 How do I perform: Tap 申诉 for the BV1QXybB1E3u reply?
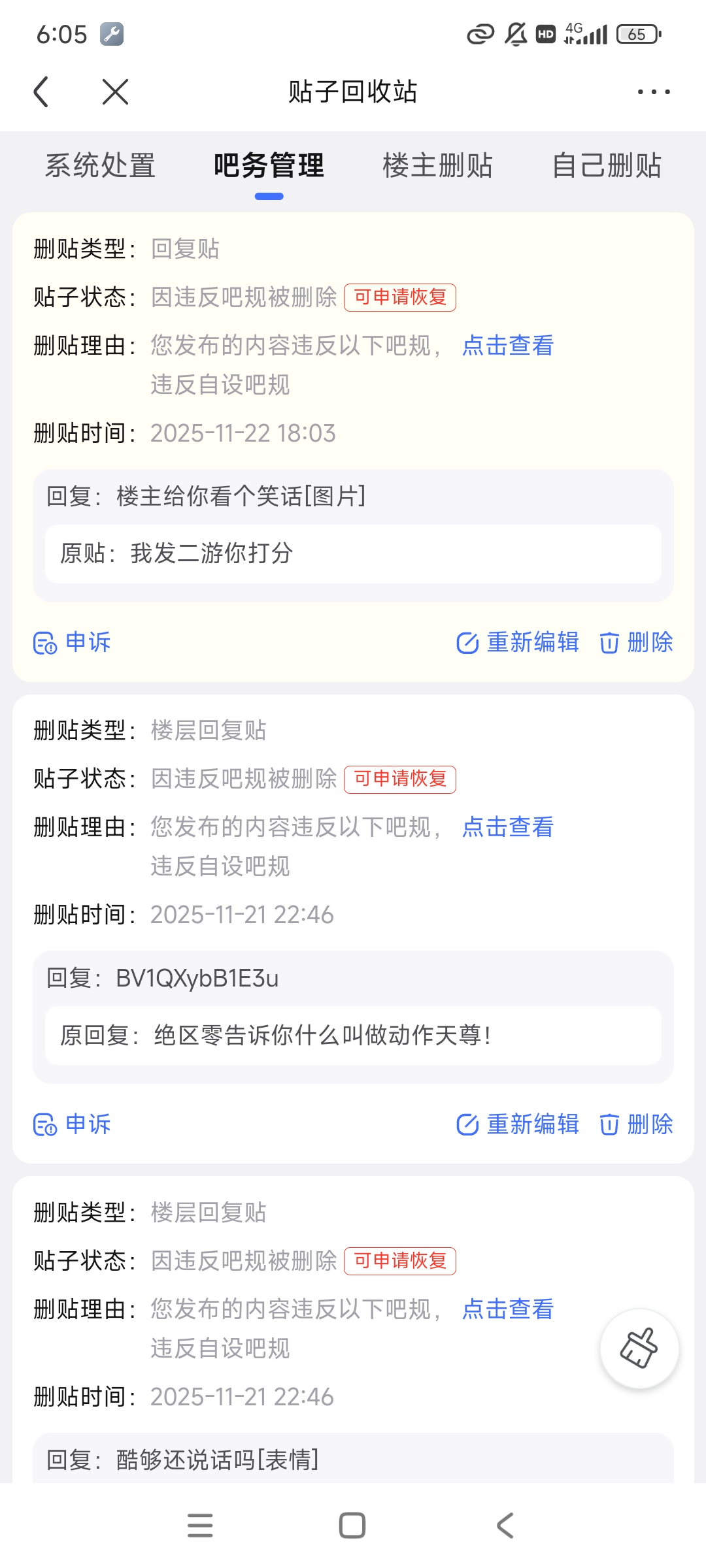[x=73, y=1124]
